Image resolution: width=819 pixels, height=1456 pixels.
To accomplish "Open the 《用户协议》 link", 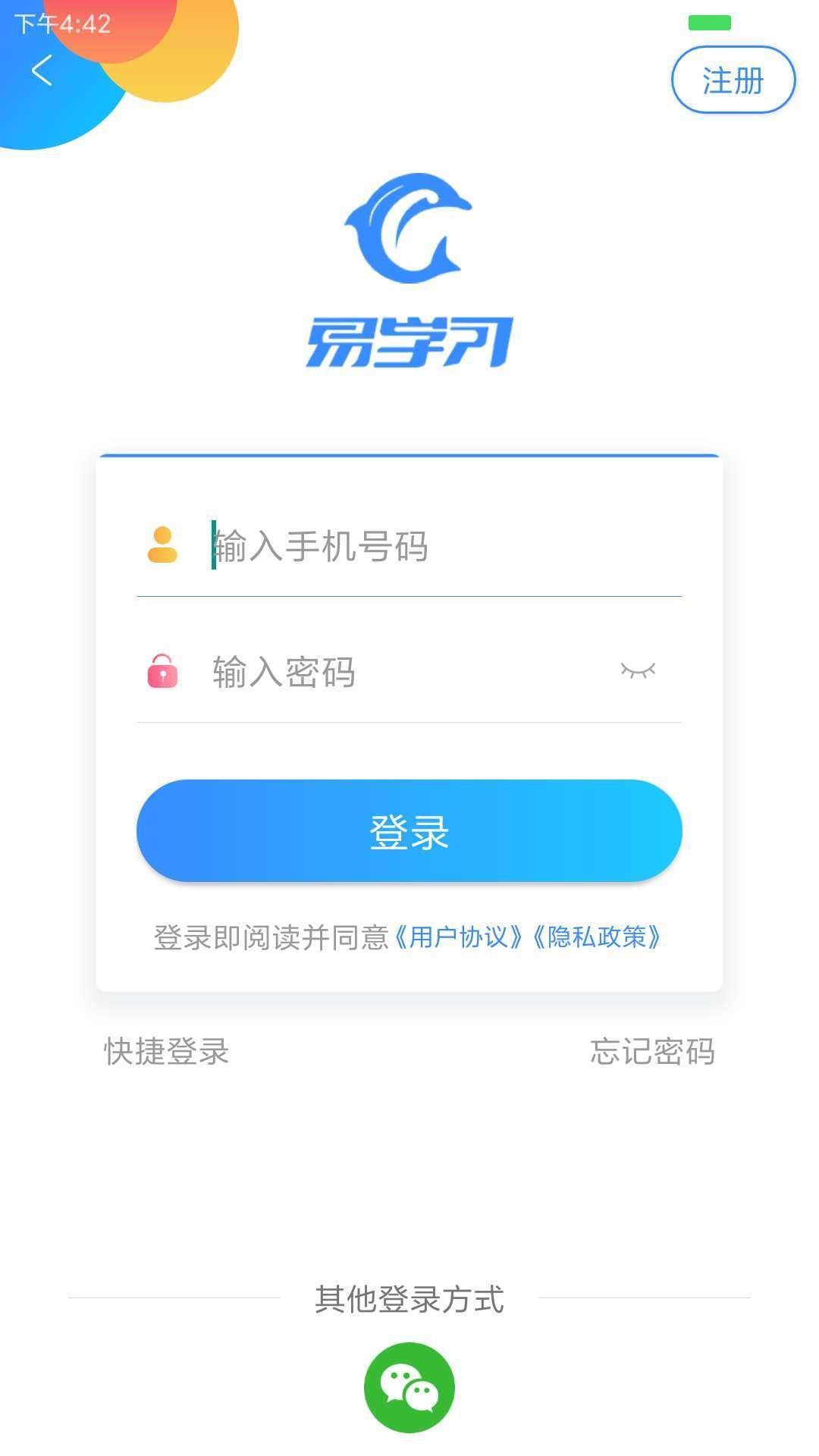I will click(x=459, y=937).
